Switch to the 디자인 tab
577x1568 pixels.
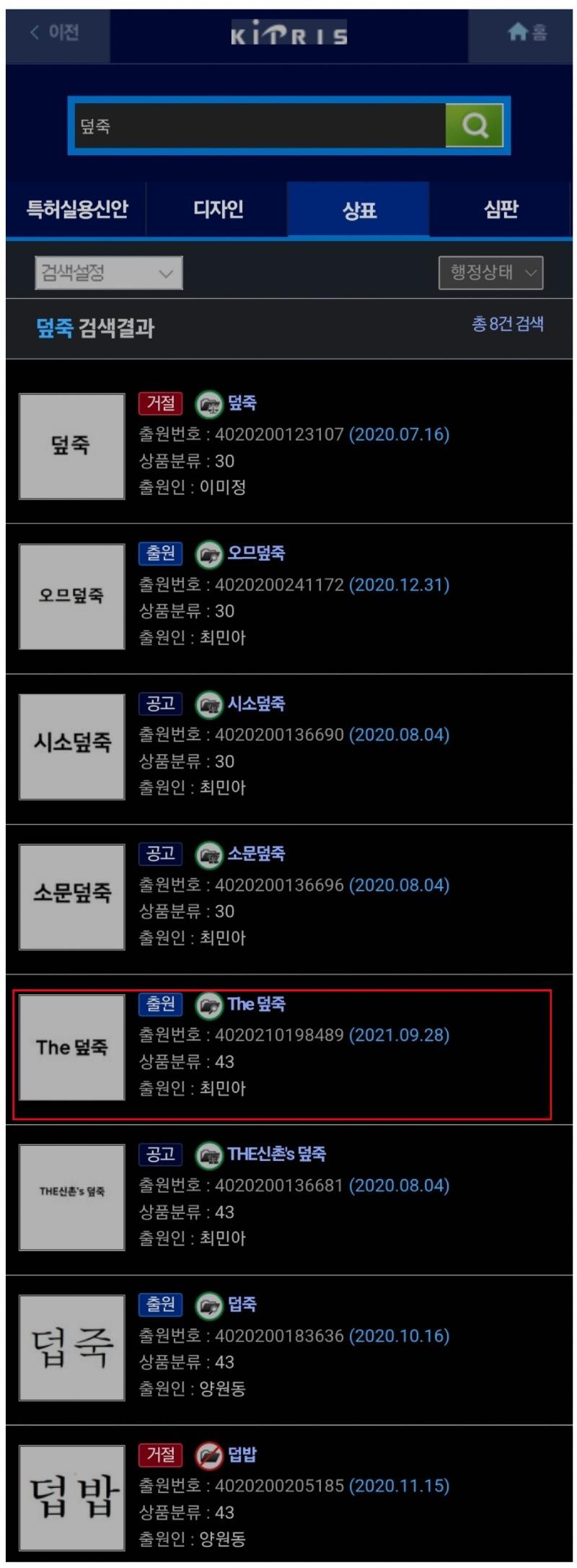coord(218,209)
